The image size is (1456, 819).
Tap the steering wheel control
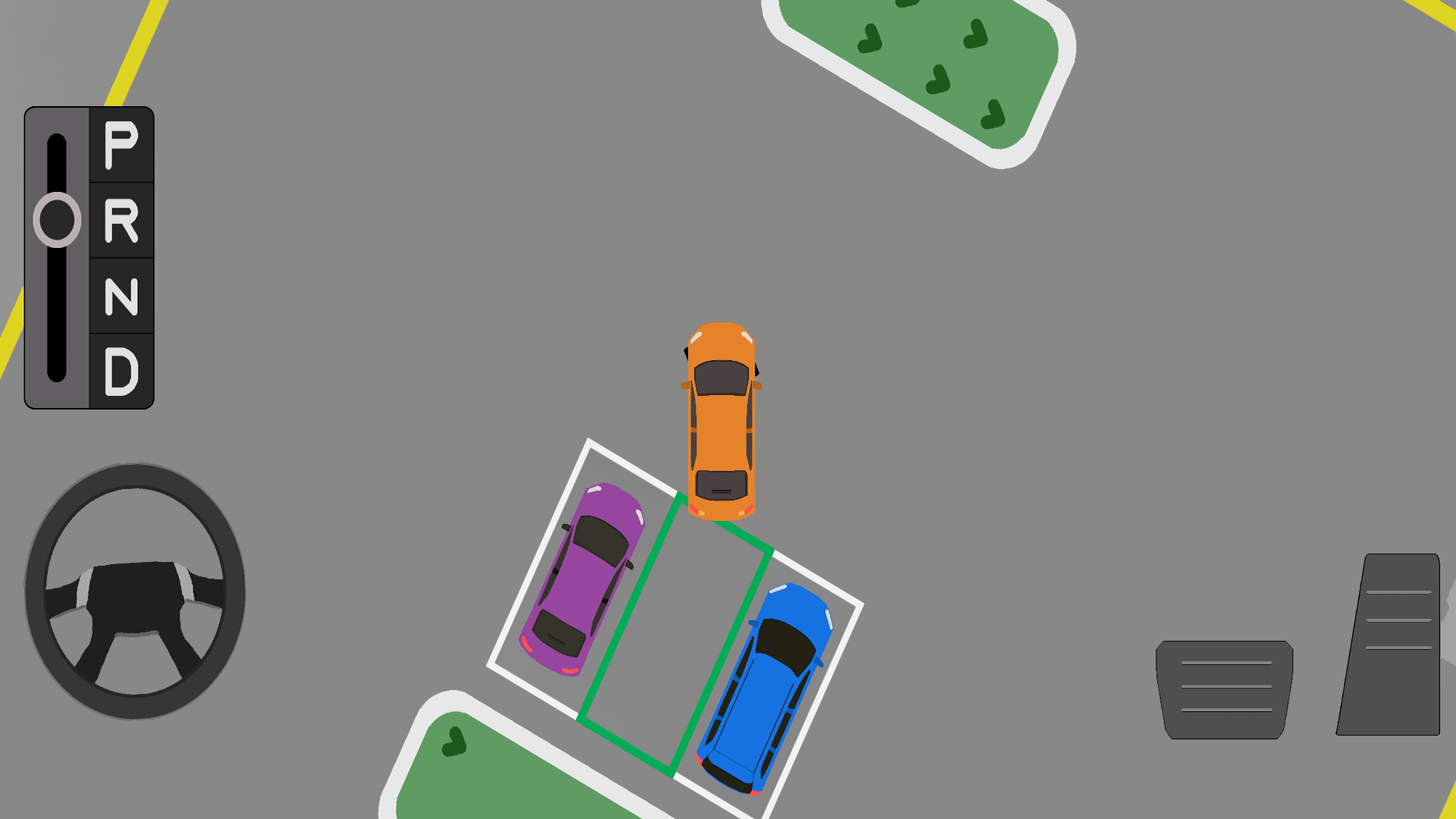135,591
